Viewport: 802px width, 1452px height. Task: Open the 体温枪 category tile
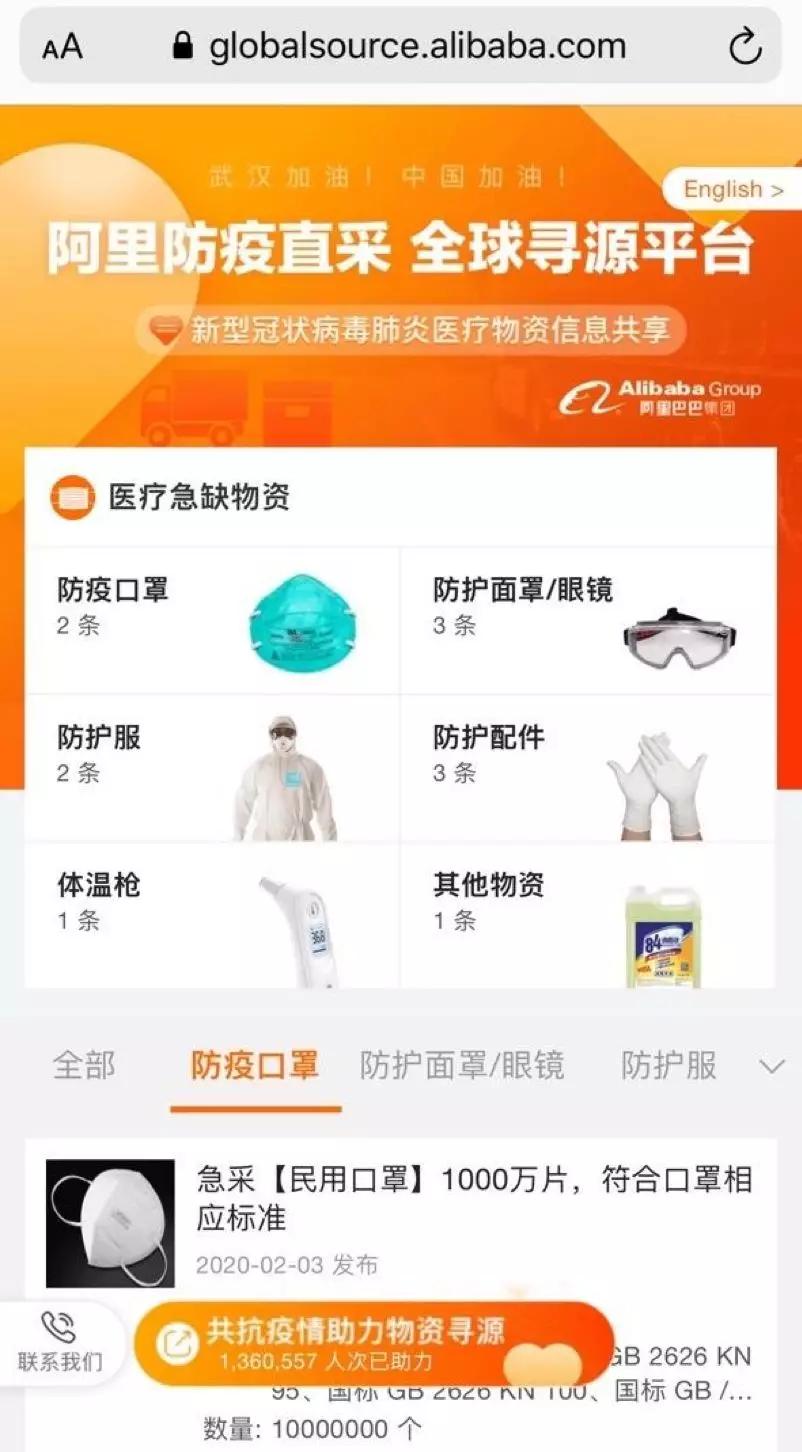(212, 915)
